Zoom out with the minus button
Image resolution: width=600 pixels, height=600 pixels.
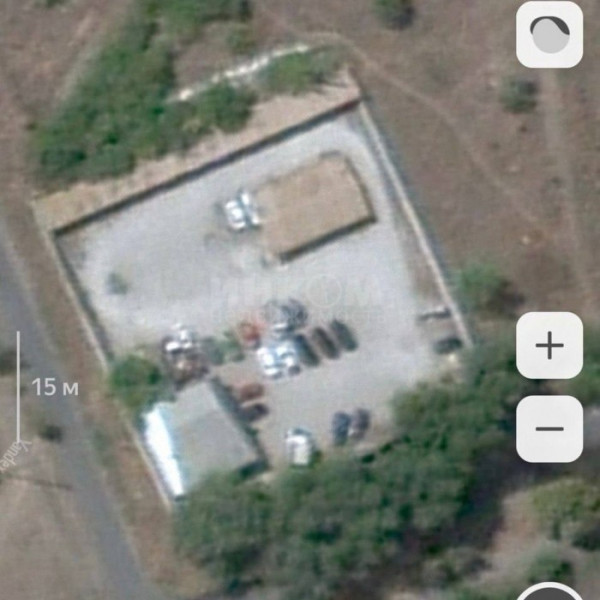pos(549,429)
